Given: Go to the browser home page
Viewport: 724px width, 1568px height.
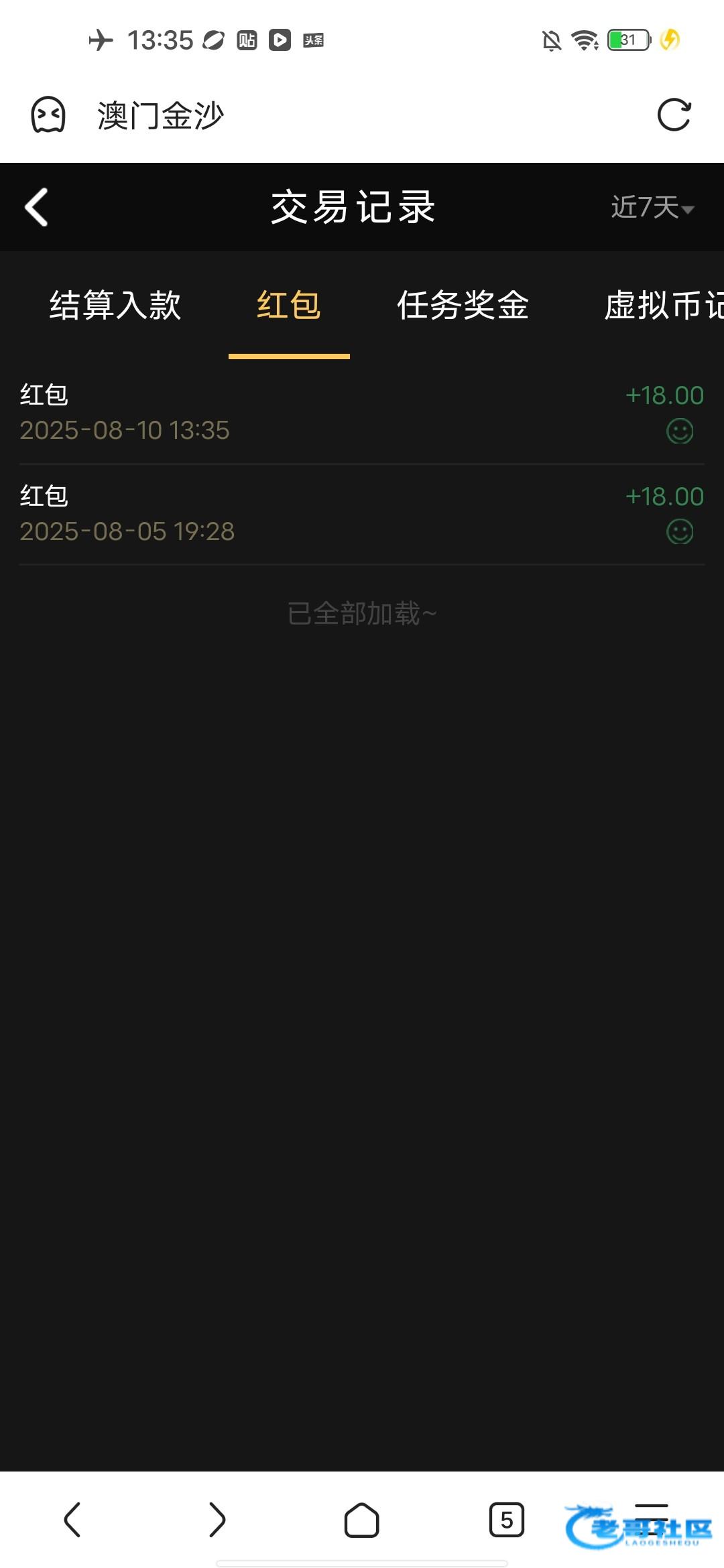Looking at the screenshot, I should click(362, 1520).
